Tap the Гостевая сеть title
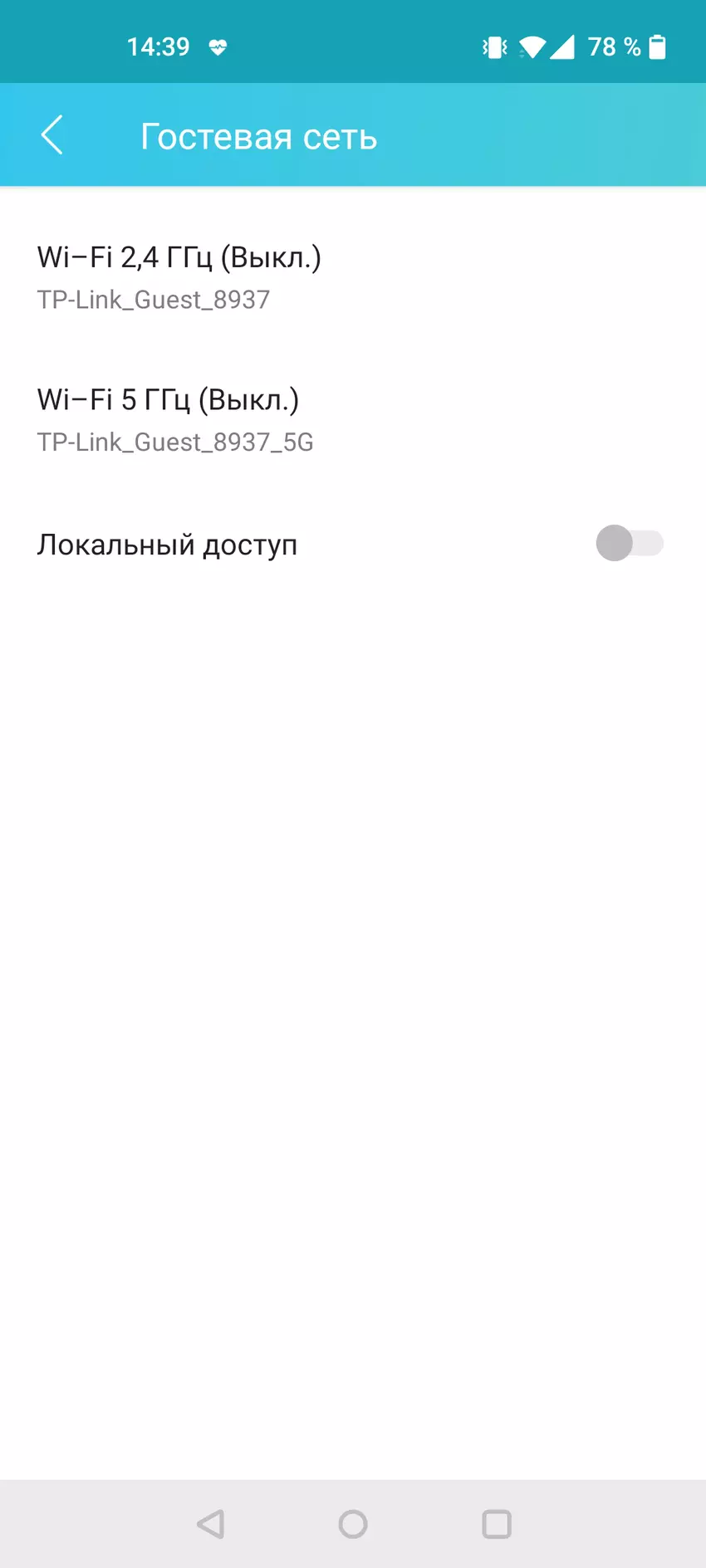Image resolution: width=706 pixels, height=1568 pixels. pos(258,137)
